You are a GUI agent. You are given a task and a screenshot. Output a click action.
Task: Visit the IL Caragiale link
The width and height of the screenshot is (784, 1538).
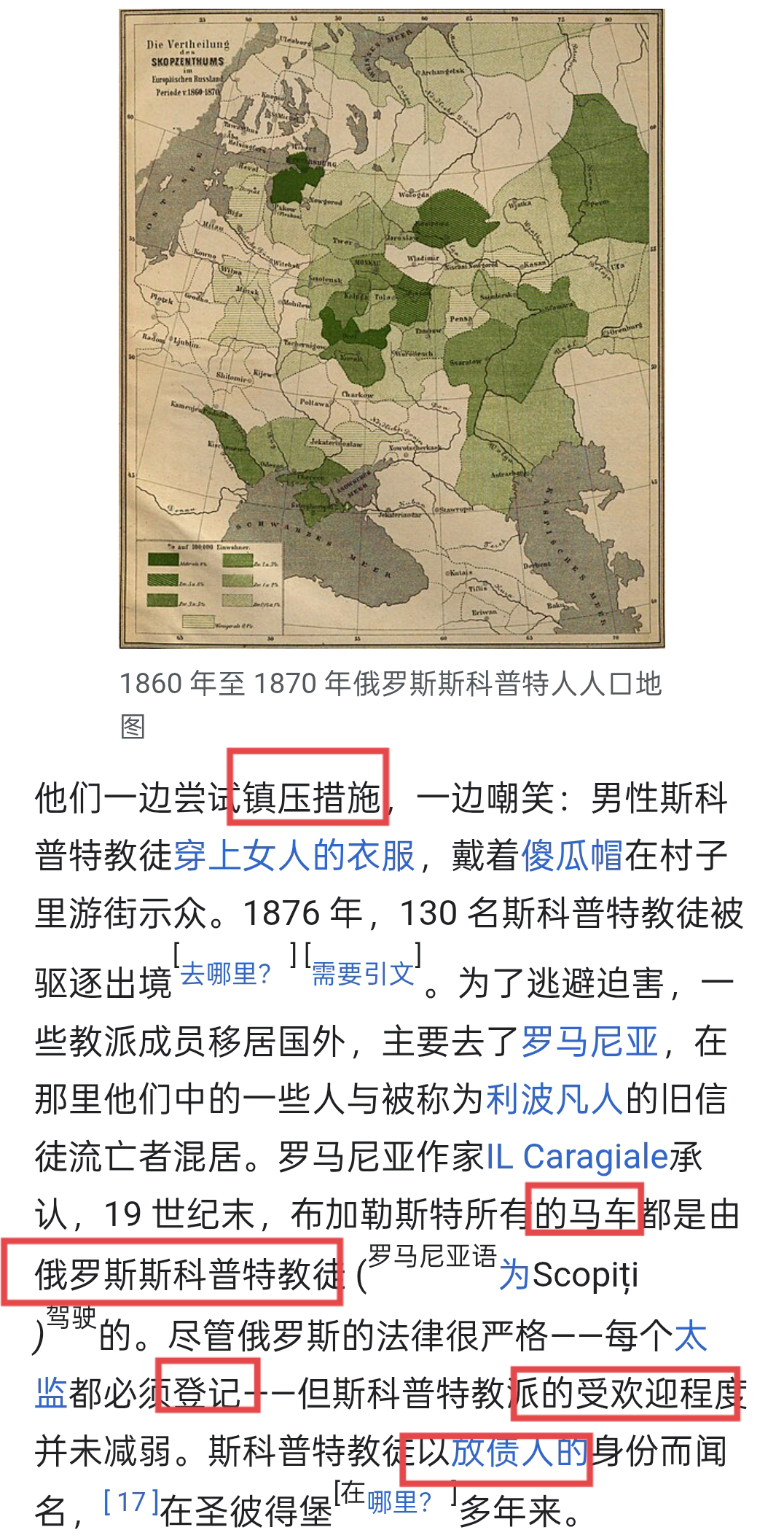tap(577, 1157)
